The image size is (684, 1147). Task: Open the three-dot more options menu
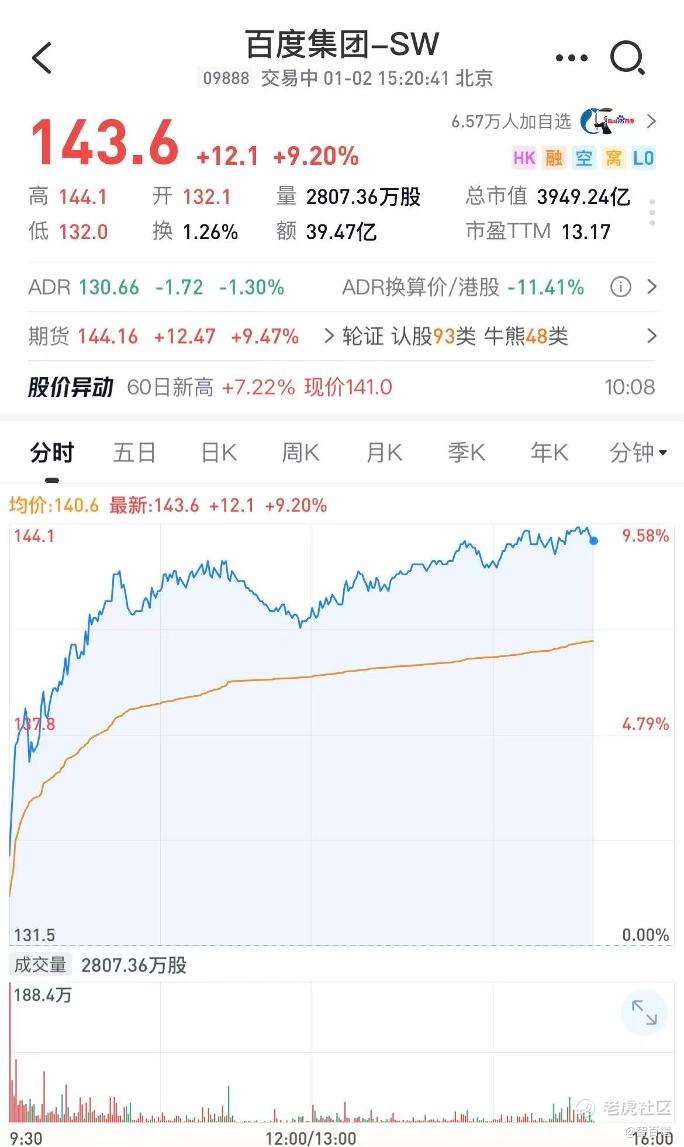(x=571, y=58)
